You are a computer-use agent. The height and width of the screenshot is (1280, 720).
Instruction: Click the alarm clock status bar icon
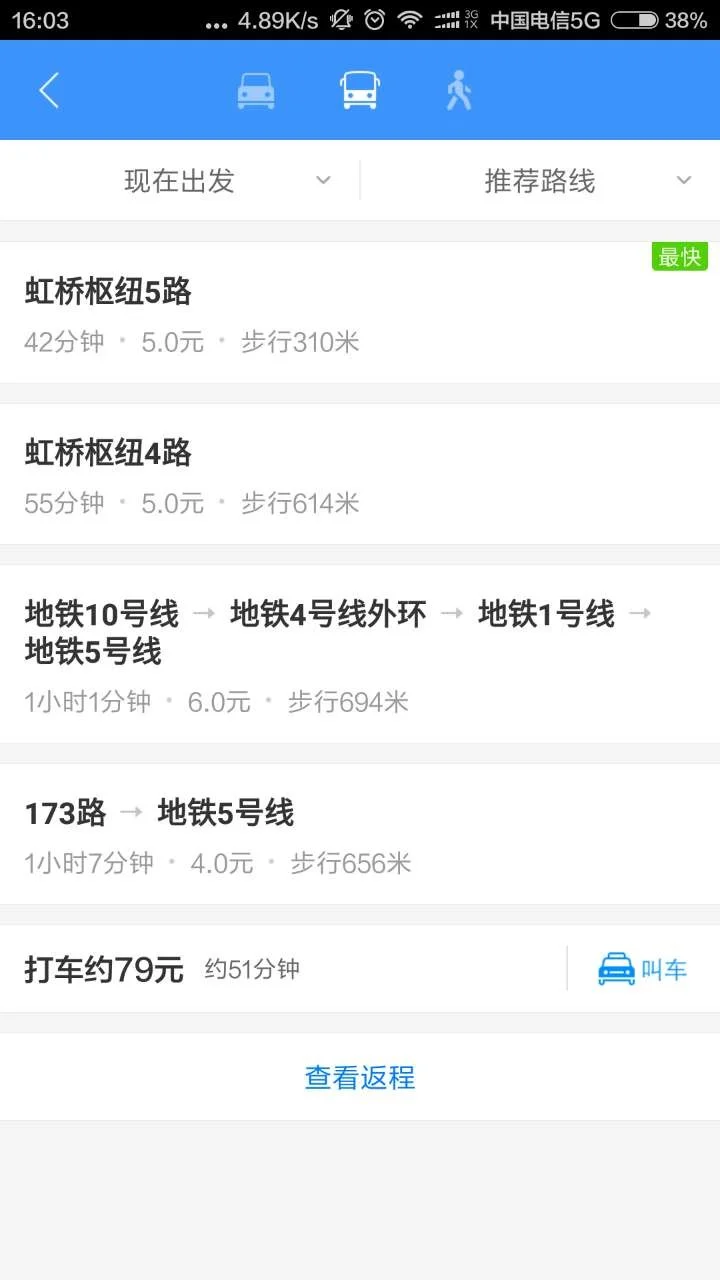point(375,17)
